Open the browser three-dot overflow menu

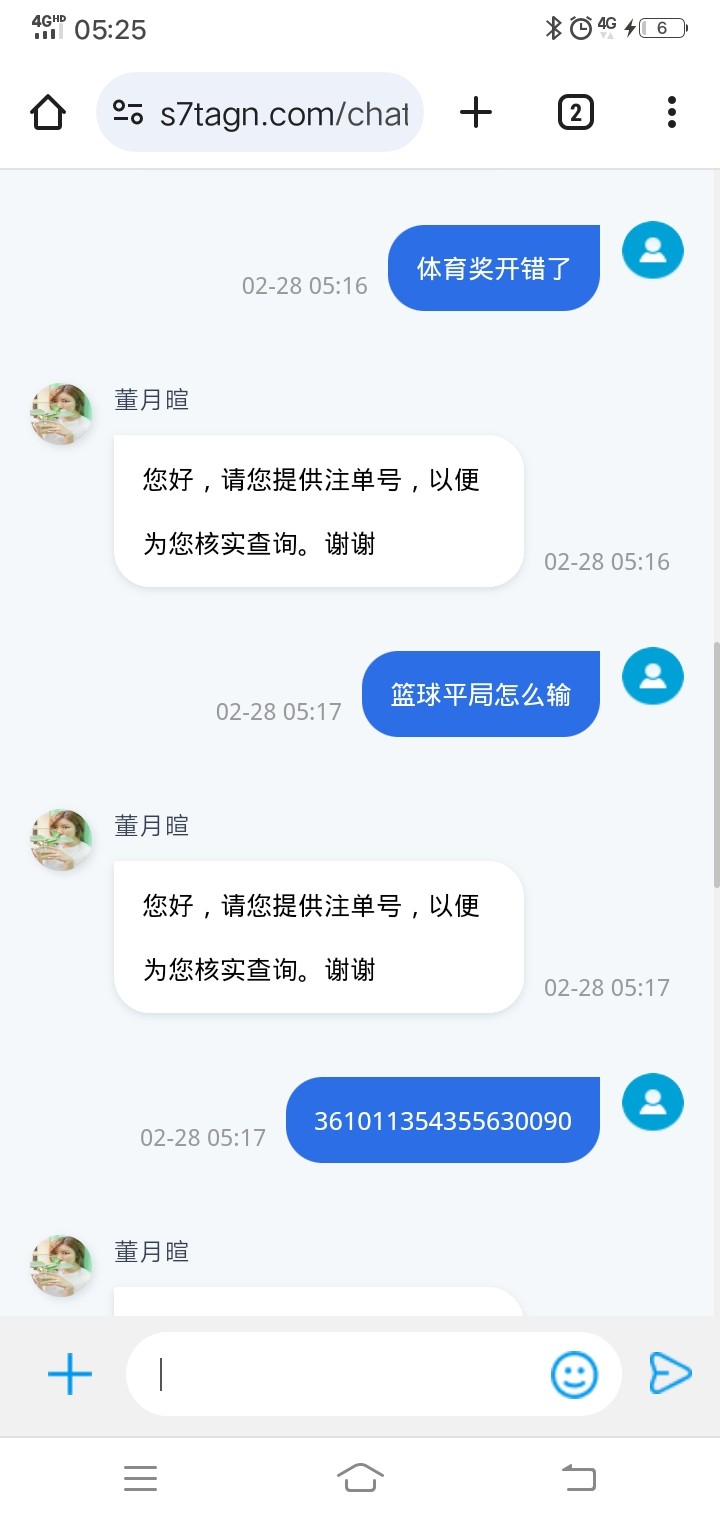coord(670,112)
